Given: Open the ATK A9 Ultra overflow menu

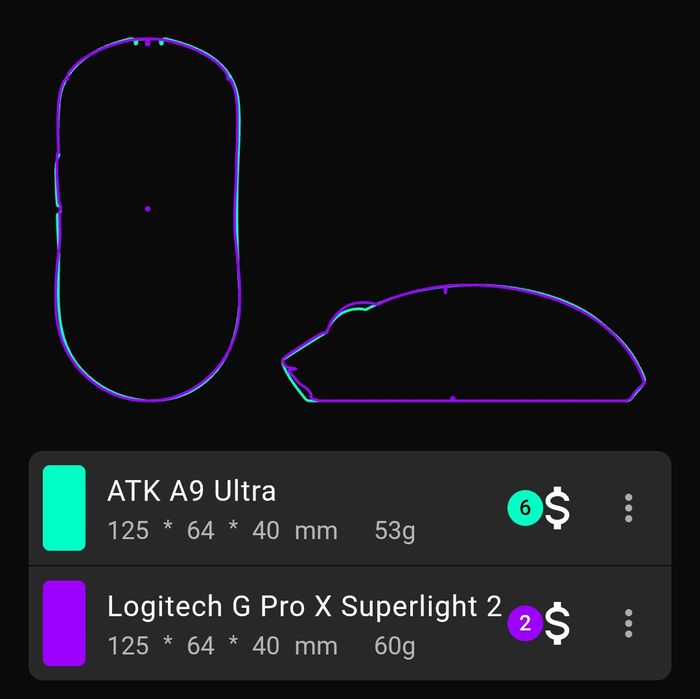Looking at the screenshot, I should point(628,508).
